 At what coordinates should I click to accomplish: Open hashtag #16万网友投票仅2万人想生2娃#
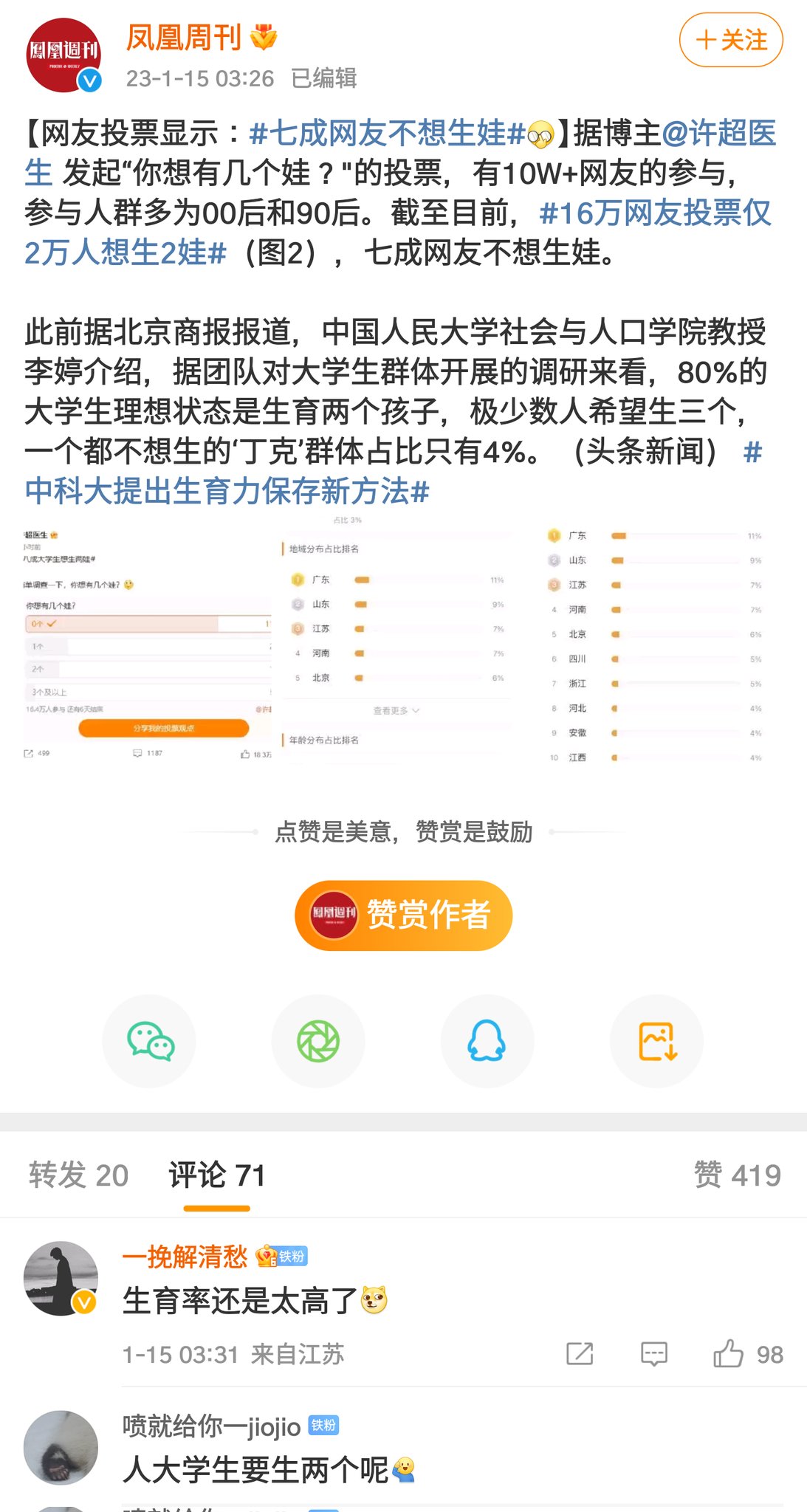[654, 214]
